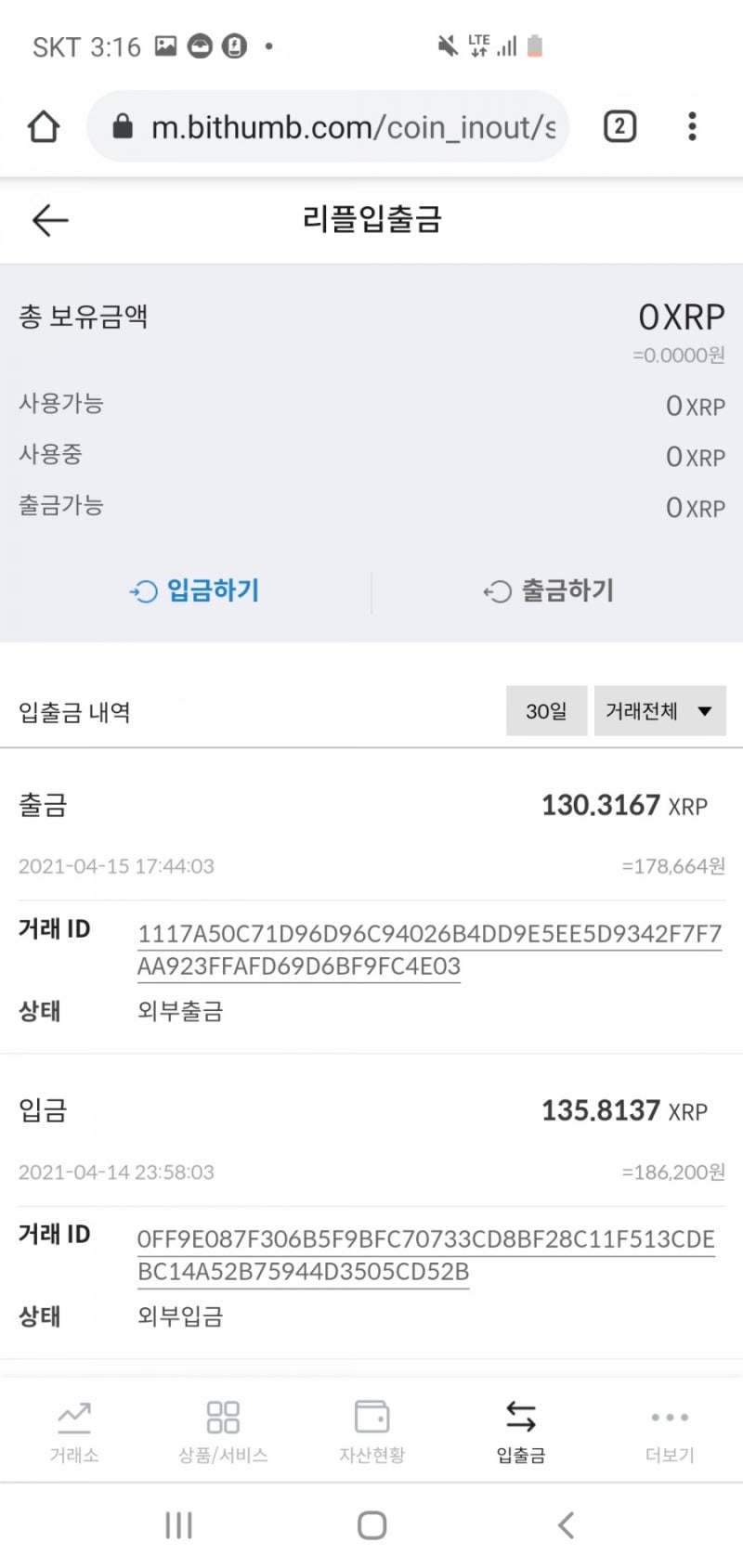Expand the 거래전체 dropdown

[659, 711]
